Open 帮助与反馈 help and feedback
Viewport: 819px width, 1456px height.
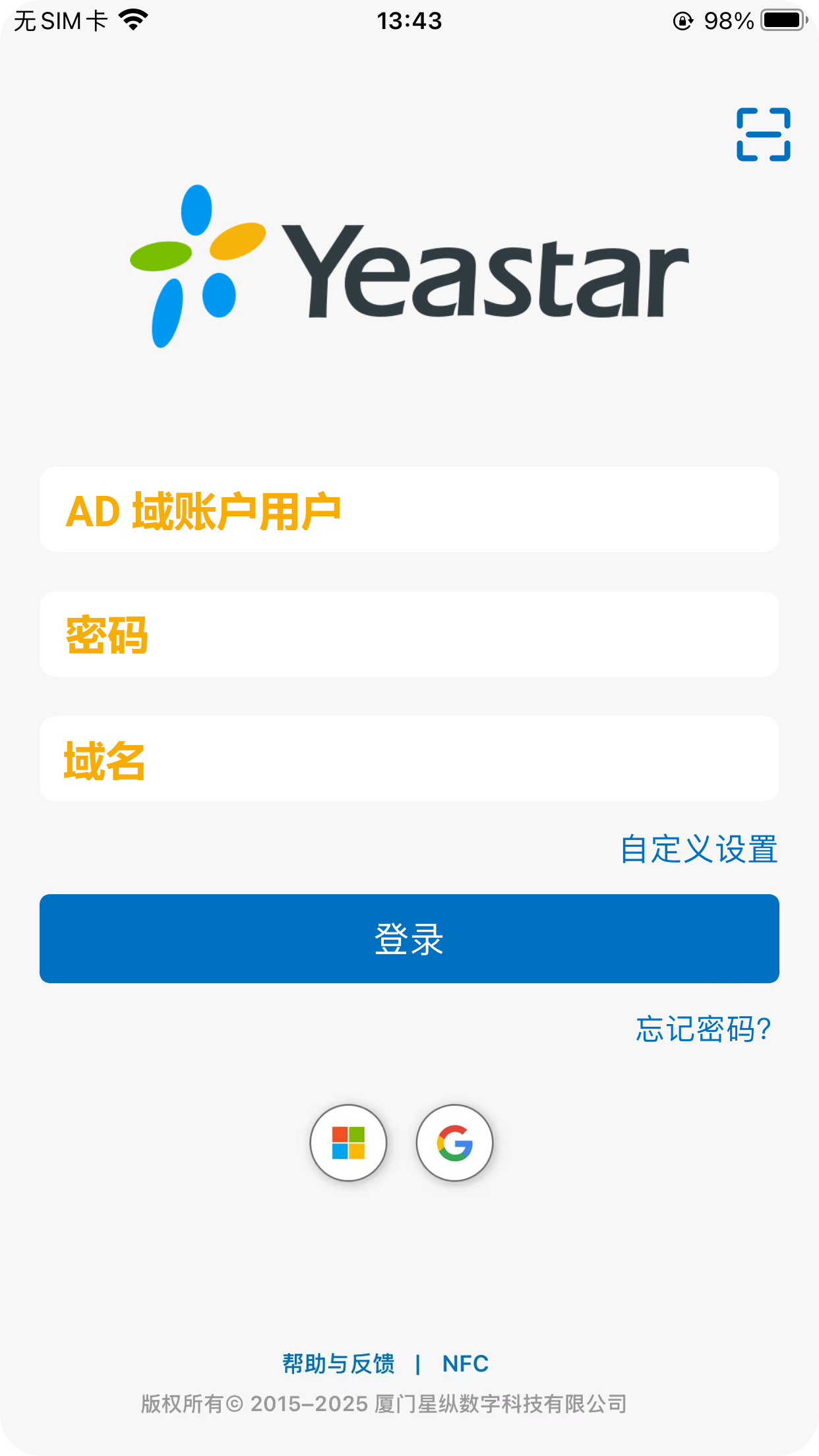pos(338,1363)
